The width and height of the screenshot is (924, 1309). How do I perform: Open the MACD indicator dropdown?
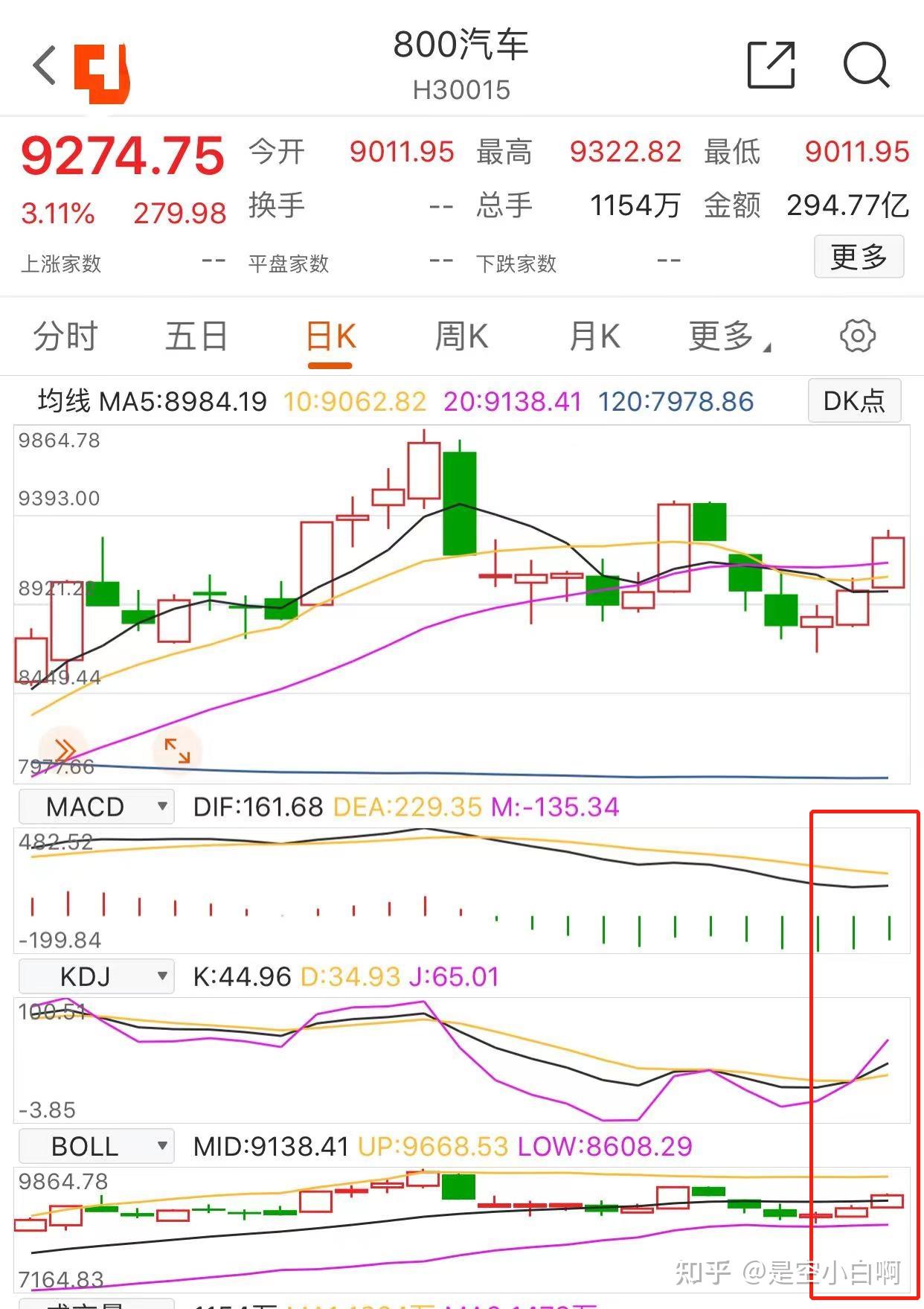pos(95,806)
